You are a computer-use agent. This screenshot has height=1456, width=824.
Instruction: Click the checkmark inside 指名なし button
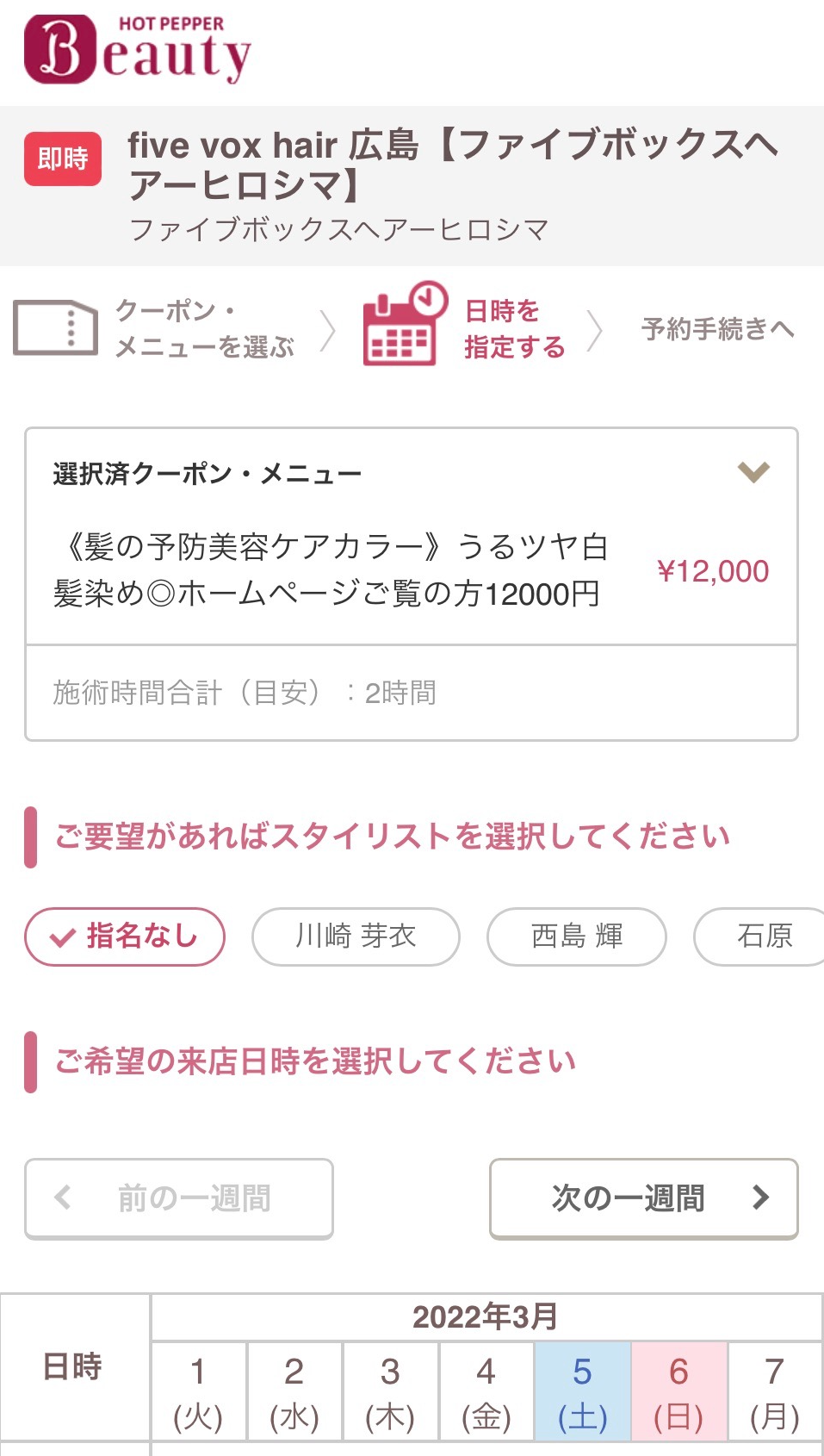point(62,936)
